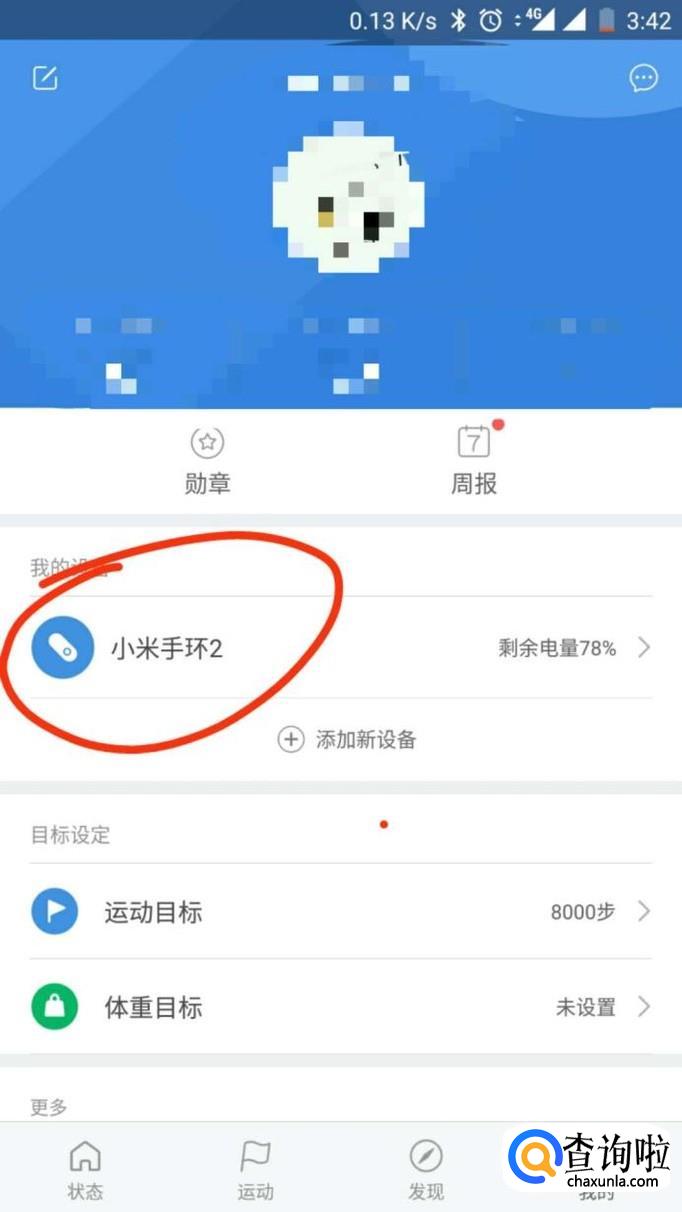Open the 勋章 medals section
The height and width of the screenshot is (1212, 682).
[x=207, y=462]
